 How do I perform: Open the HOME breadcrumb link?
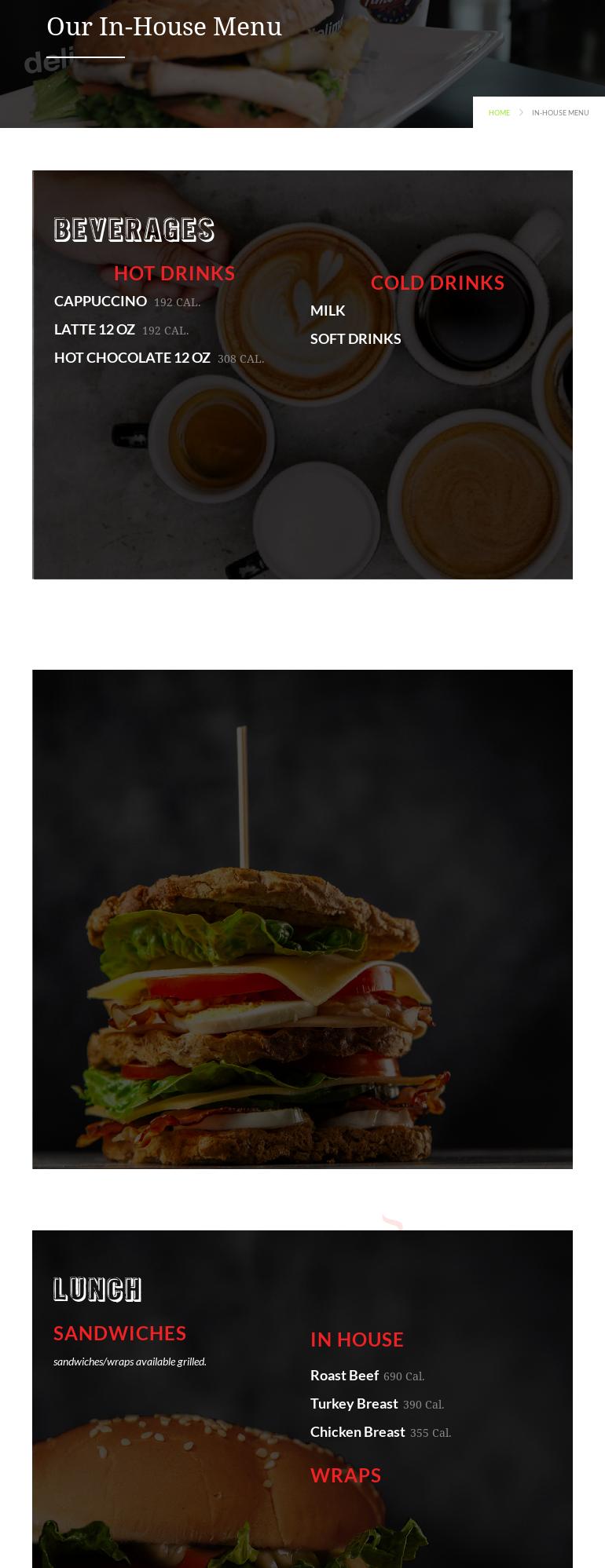(499, 112)
